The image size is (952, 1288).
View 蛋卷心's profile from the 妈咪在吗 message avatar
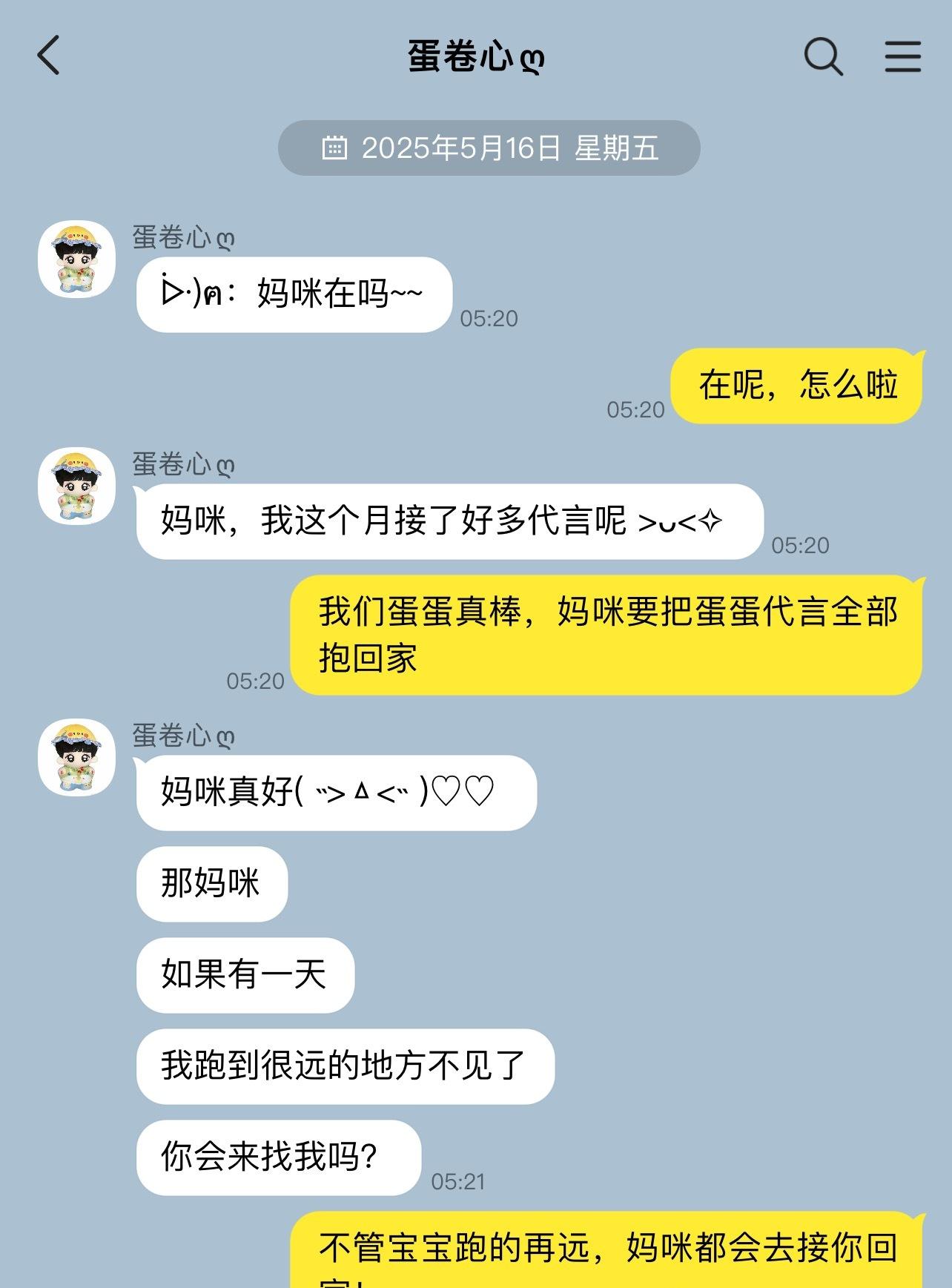coord(77,260)
